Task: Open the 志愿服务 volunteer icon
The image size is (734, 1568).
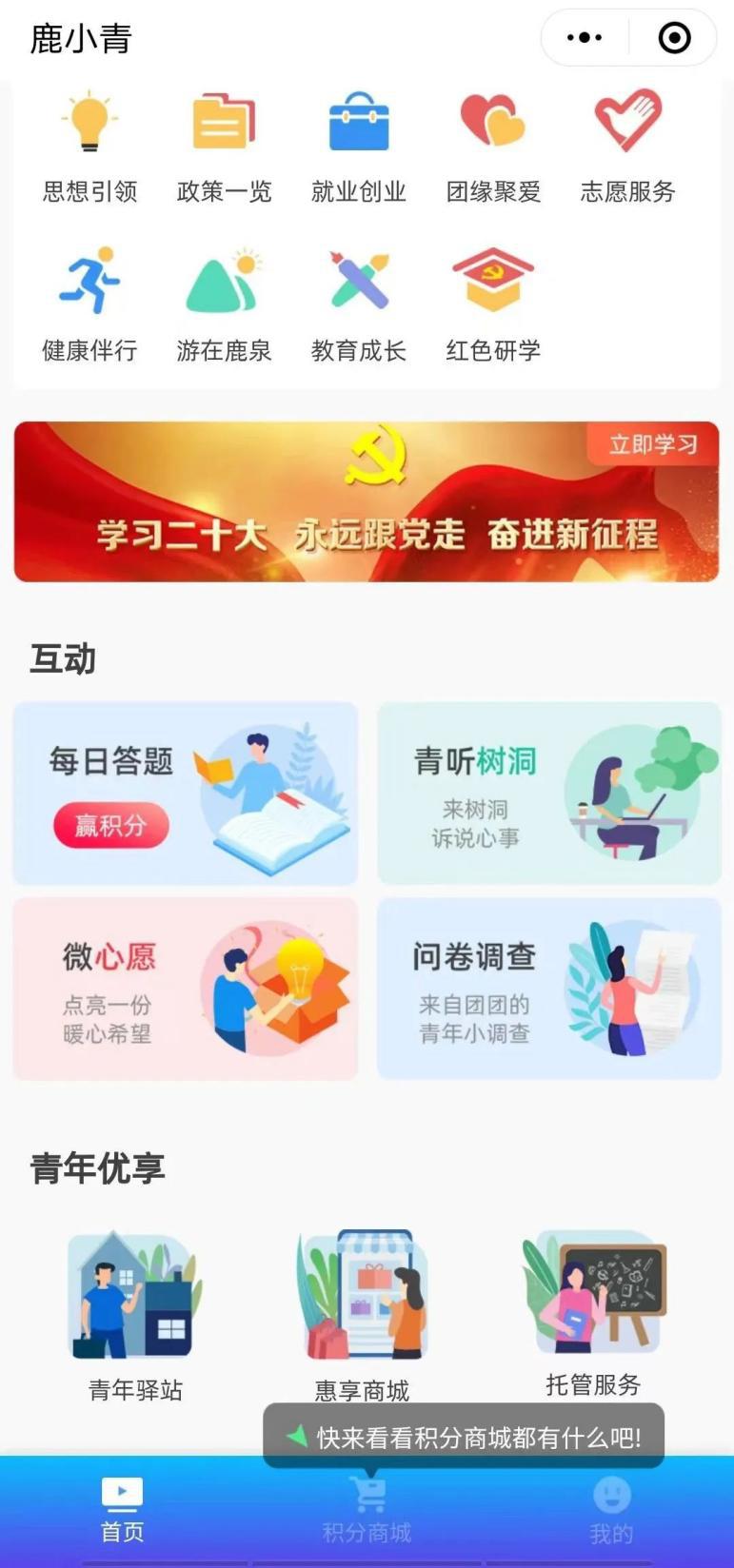Action: coord(625,119)
